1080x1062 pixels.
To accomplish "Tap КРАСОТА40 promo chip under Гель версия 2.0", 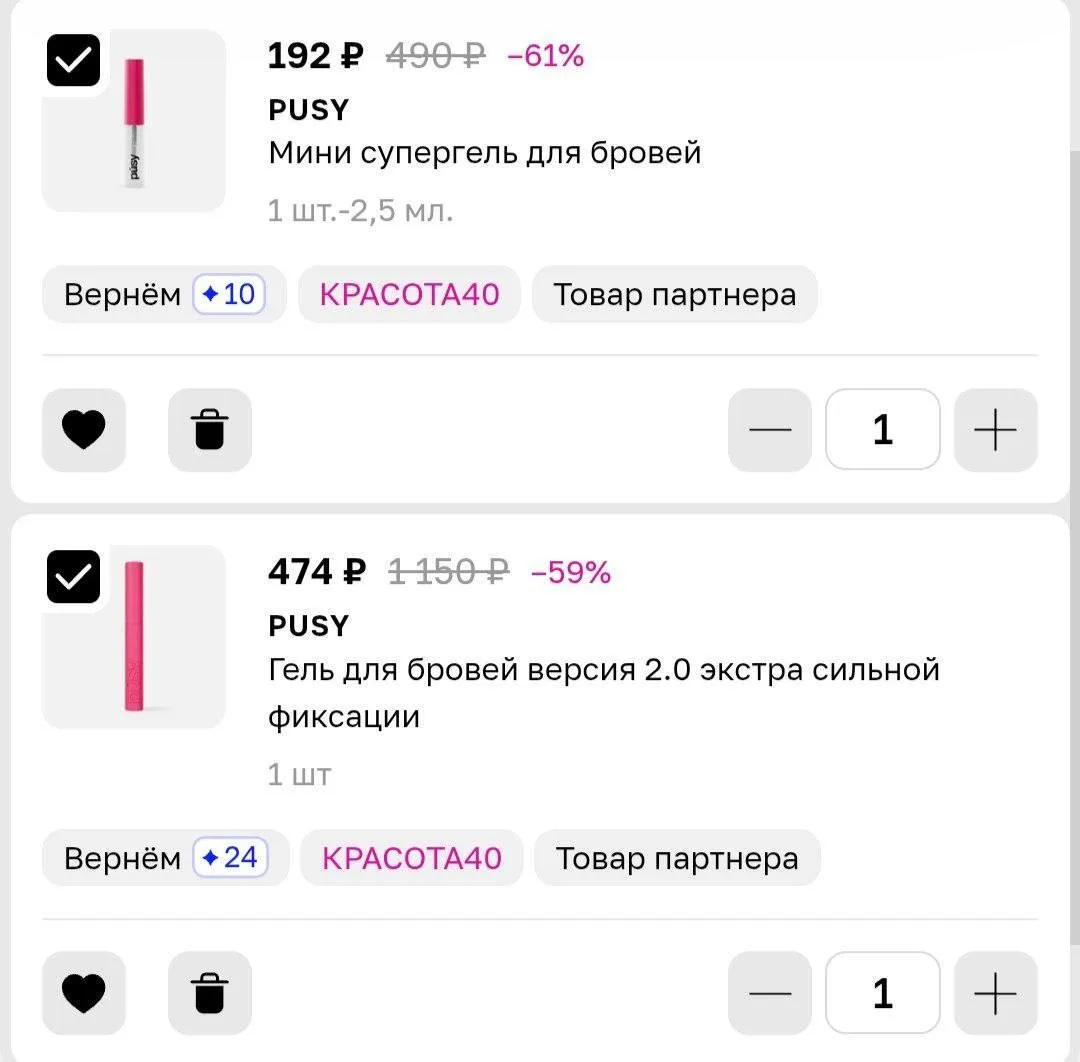I will 411,858.
